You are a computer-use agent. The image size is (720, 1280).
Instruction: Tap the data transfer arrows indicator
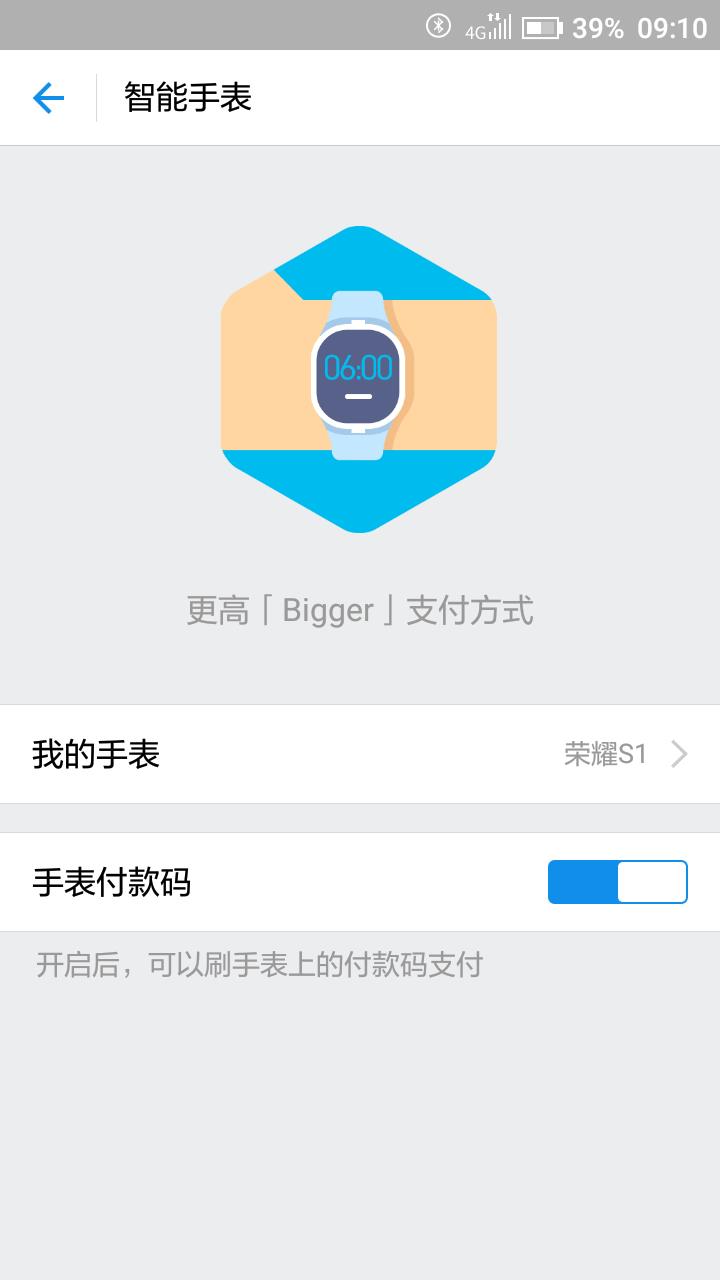pos(492,18)
